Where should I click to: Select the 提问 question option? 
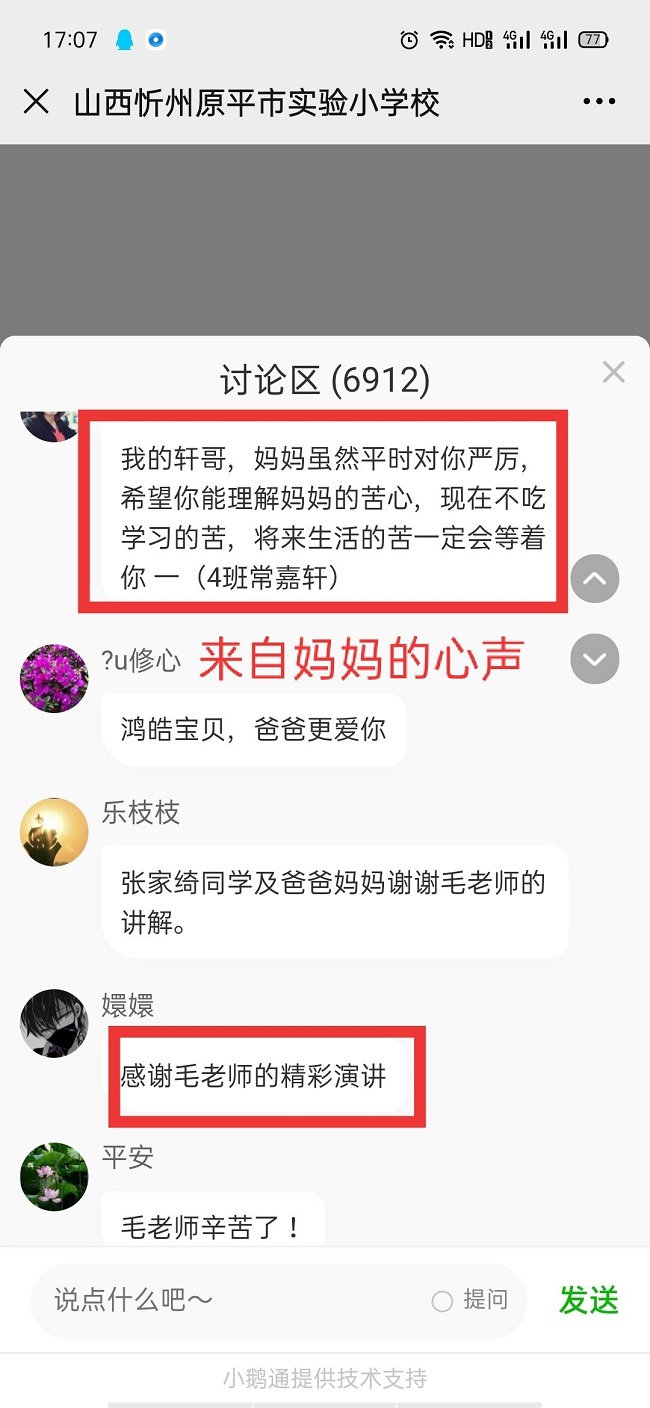pos(470,1300)
